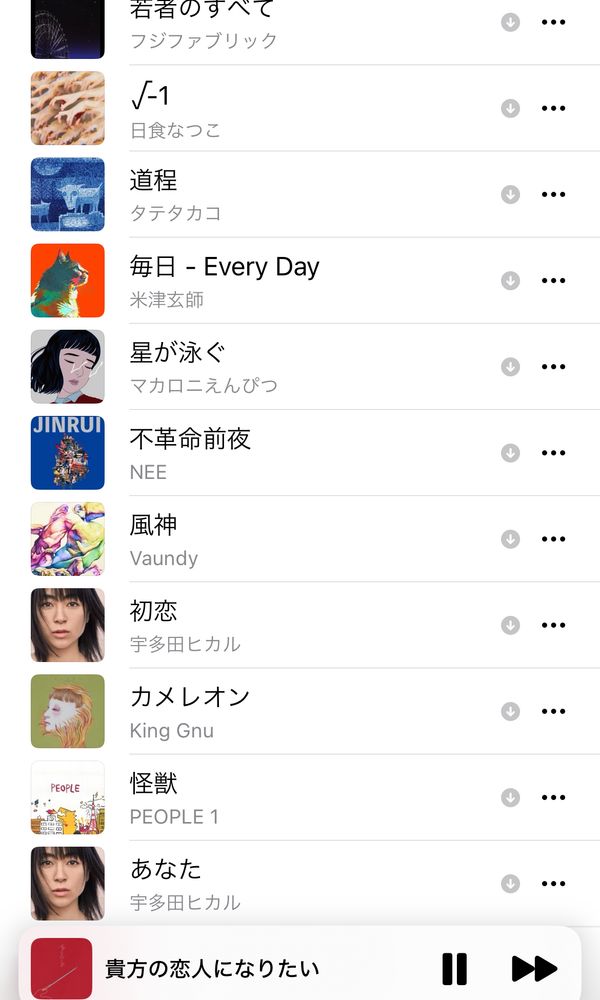Pause the currently playing song
Screen dimensions: 600x1000
pyautogui.click(x=454, y=968)
